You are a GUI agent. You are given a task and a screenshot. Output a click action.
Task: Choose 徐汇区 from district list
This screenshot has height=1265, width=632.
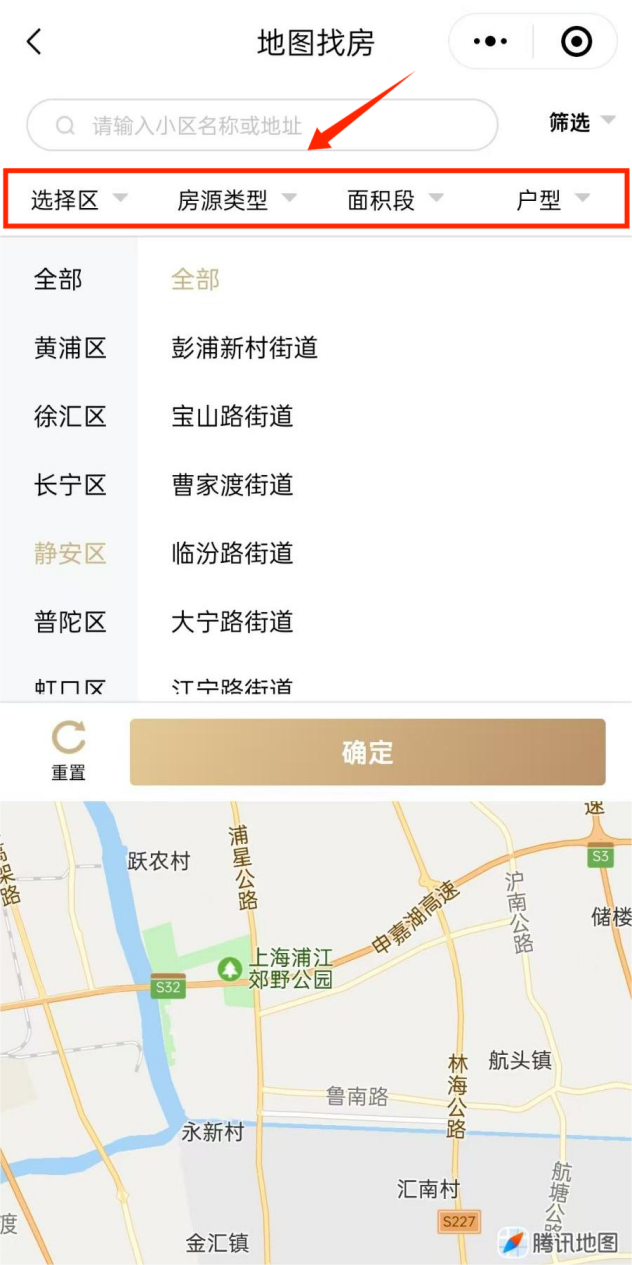point(70,417)
